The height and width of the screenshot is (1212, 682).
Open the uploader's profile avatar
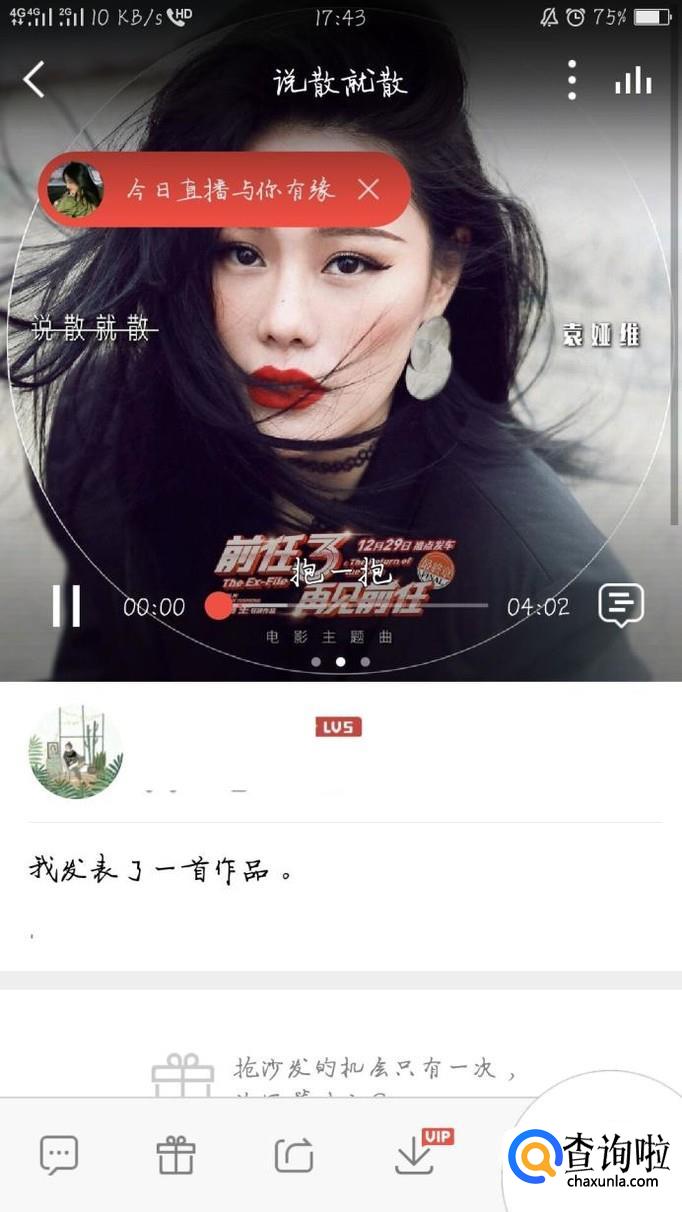pyautogui.click(x=75, y=752)
